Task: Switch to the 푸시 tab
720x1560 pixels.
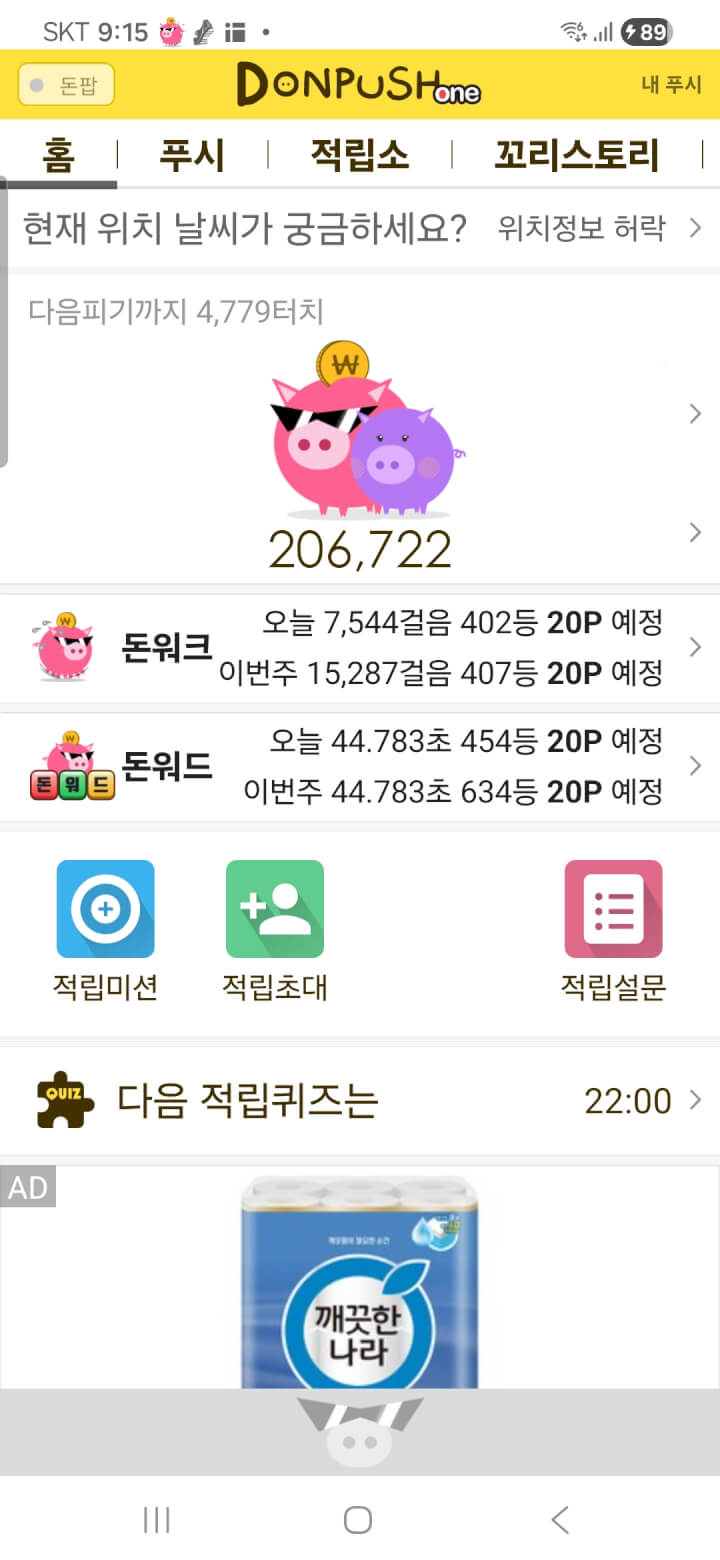Action: click(x=192, y=156)
